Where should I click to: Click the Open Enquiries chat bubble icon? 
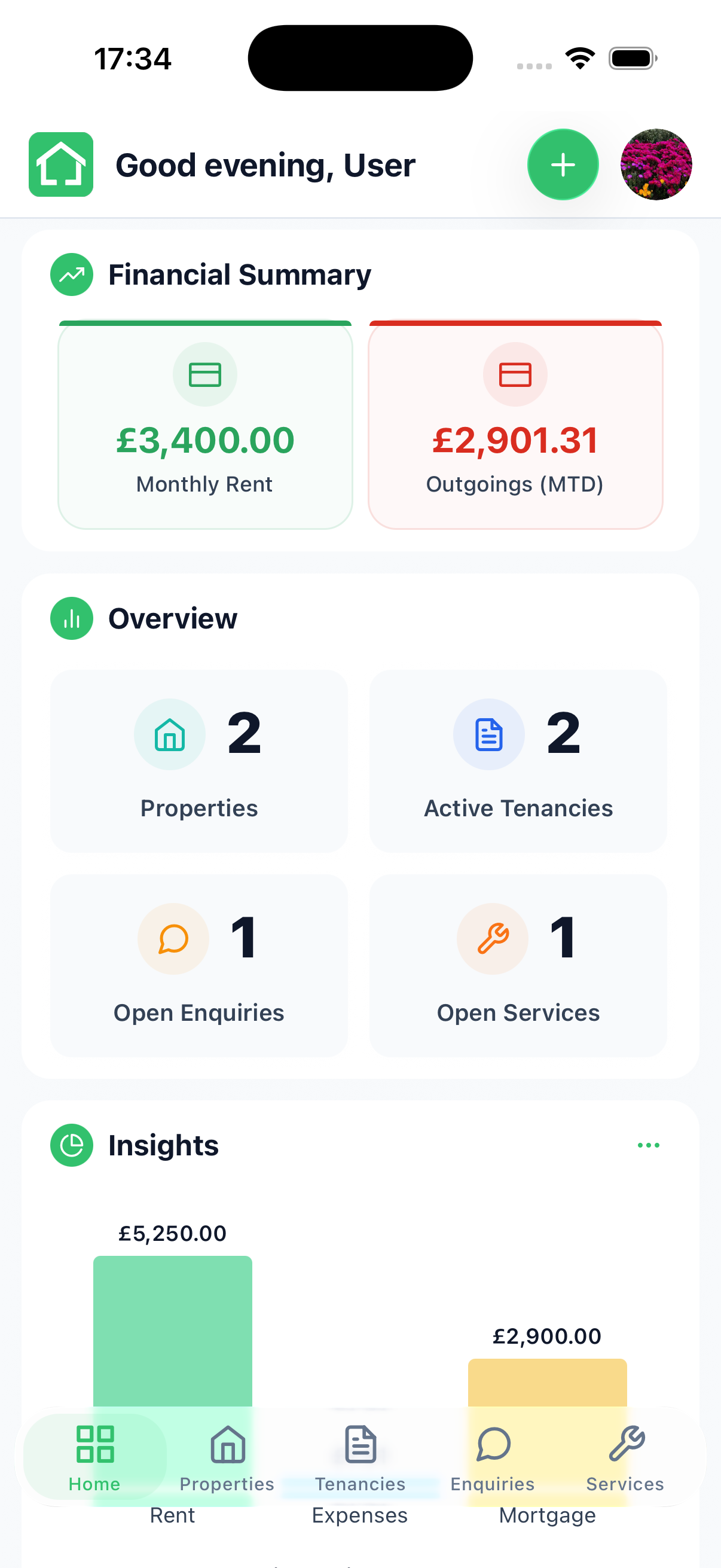pos(173,939)
